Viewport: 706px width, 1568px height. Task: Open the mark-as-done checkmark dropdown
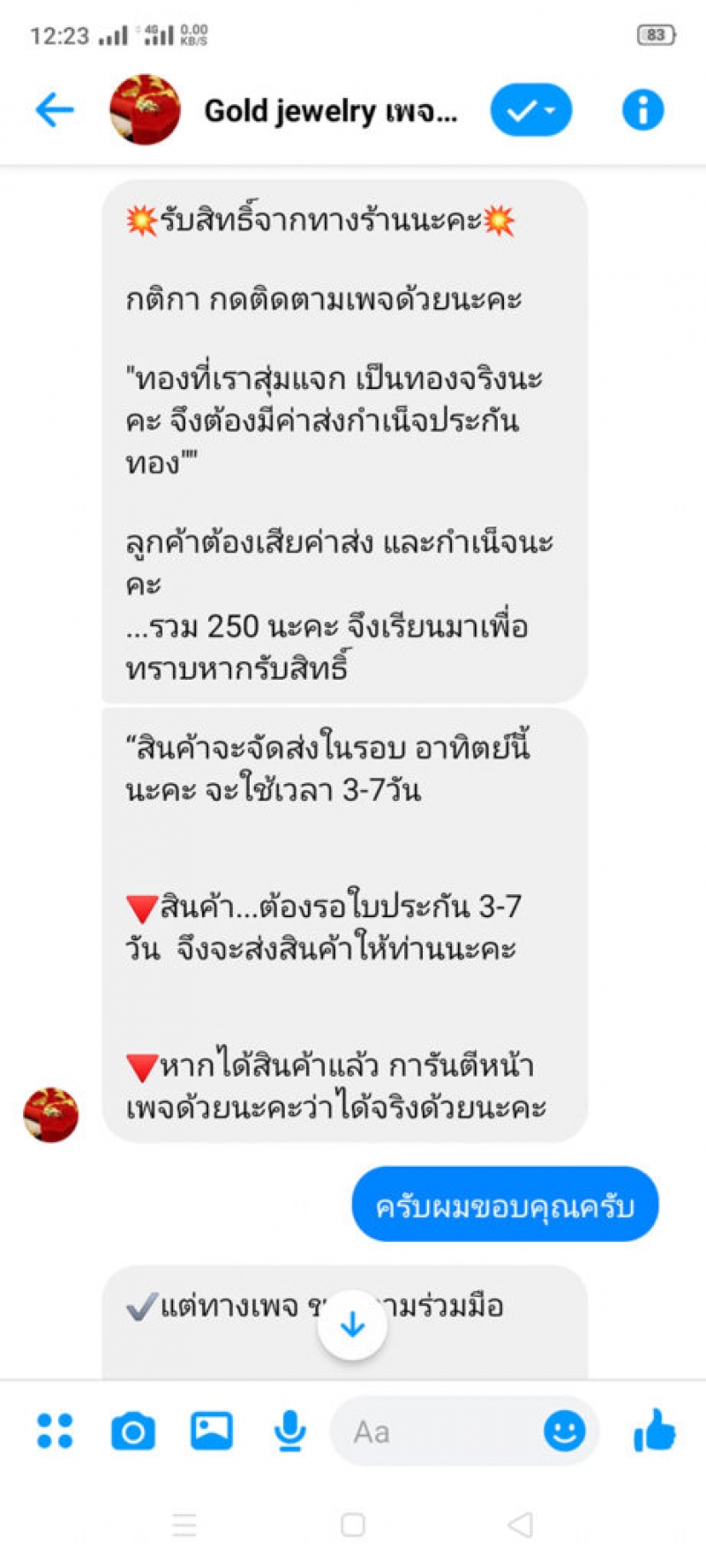tap(530, 110)
